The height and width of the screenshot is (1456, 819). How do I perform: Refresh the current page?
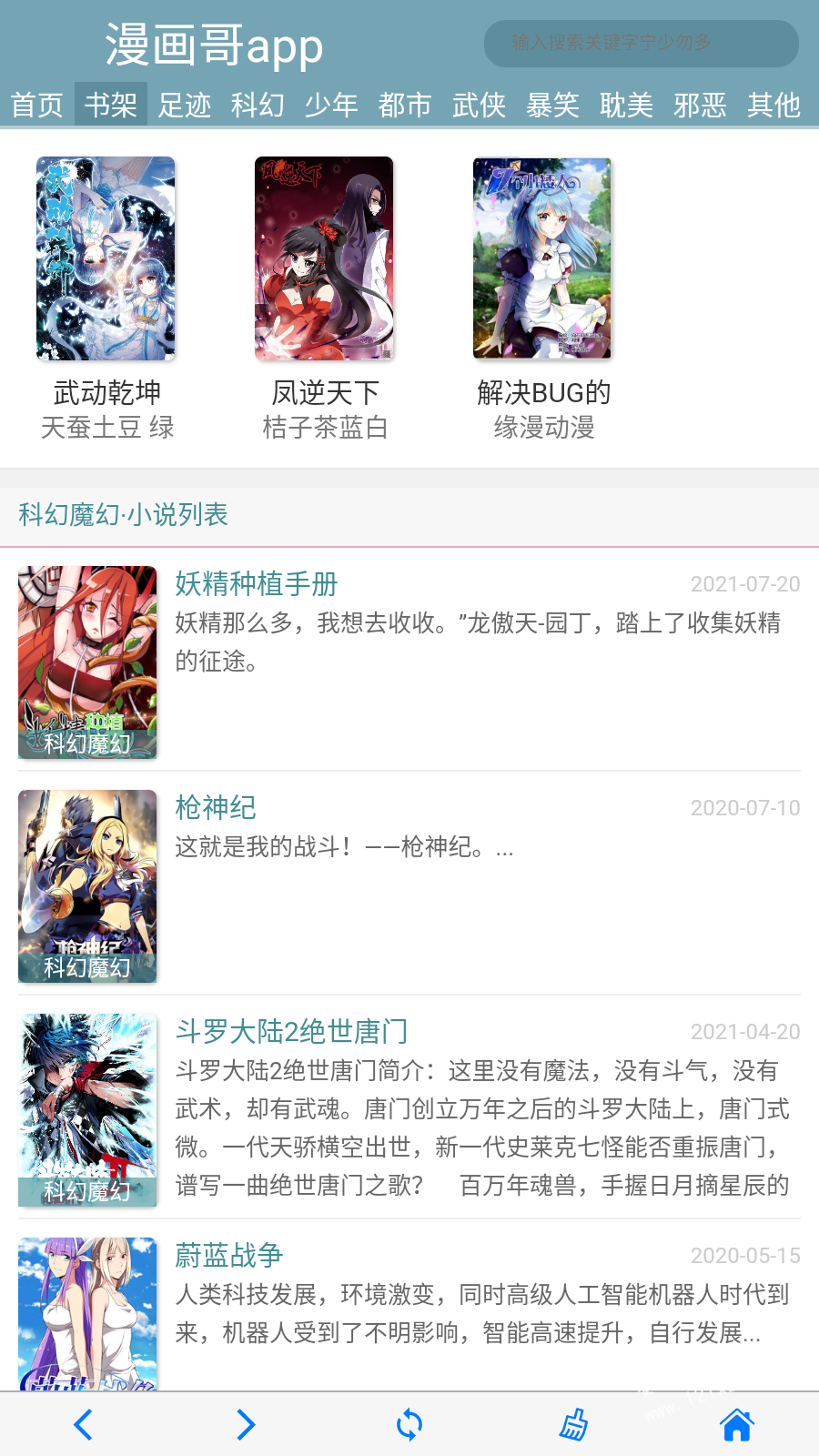409,1424
